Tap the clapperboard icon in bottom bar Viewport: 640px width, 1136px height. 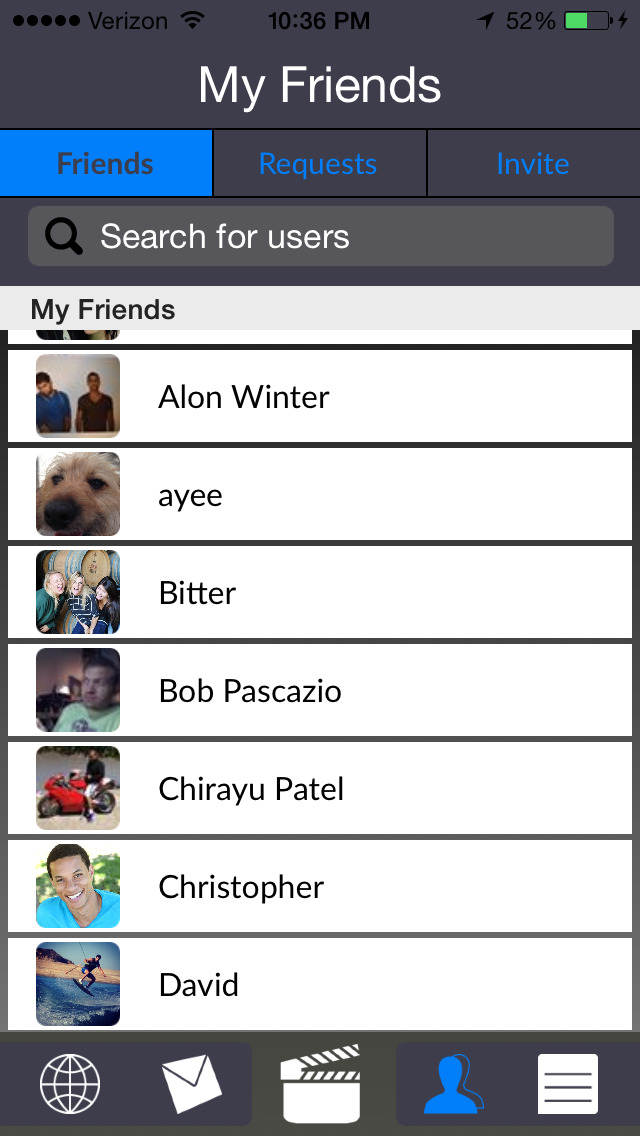[x=321, y=1084]
